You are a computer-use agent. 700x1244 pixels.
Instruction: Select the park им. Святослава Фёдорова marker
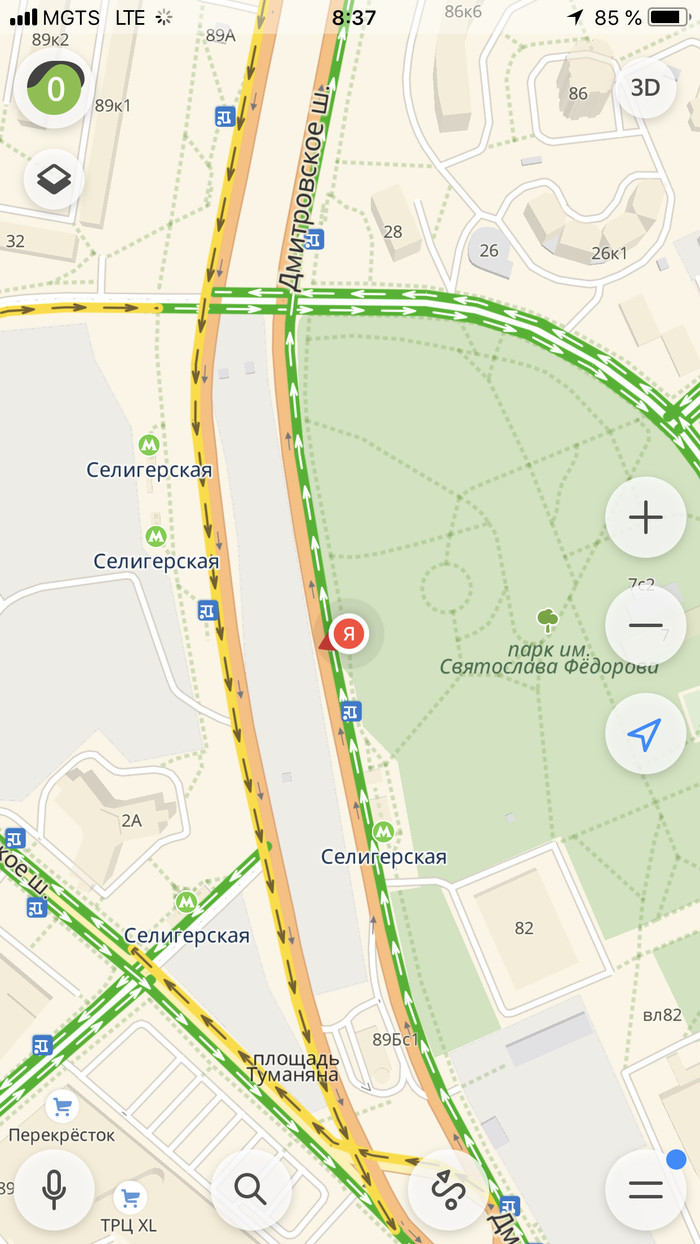(x=547, y=621)
